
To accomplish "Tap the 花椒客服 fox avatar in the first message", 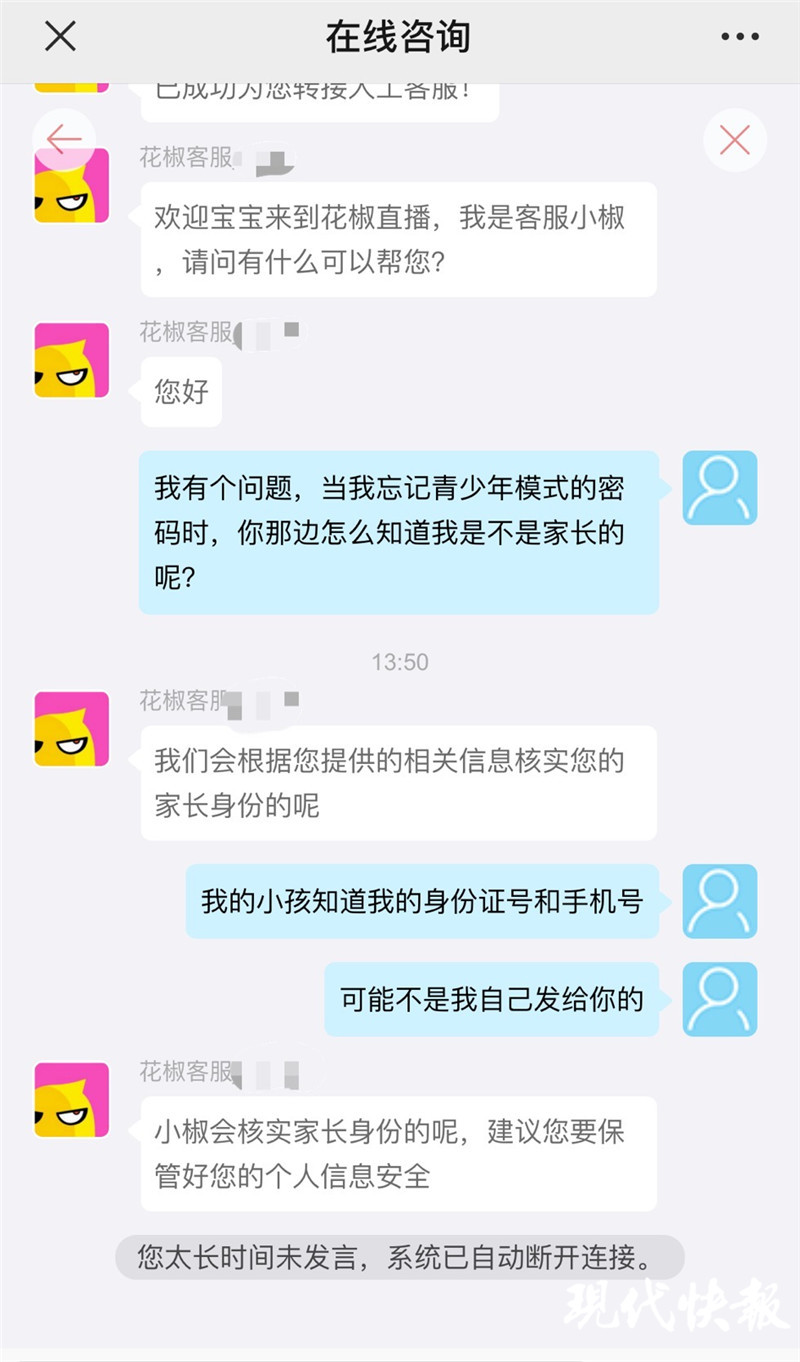I will tap(71, 186).
